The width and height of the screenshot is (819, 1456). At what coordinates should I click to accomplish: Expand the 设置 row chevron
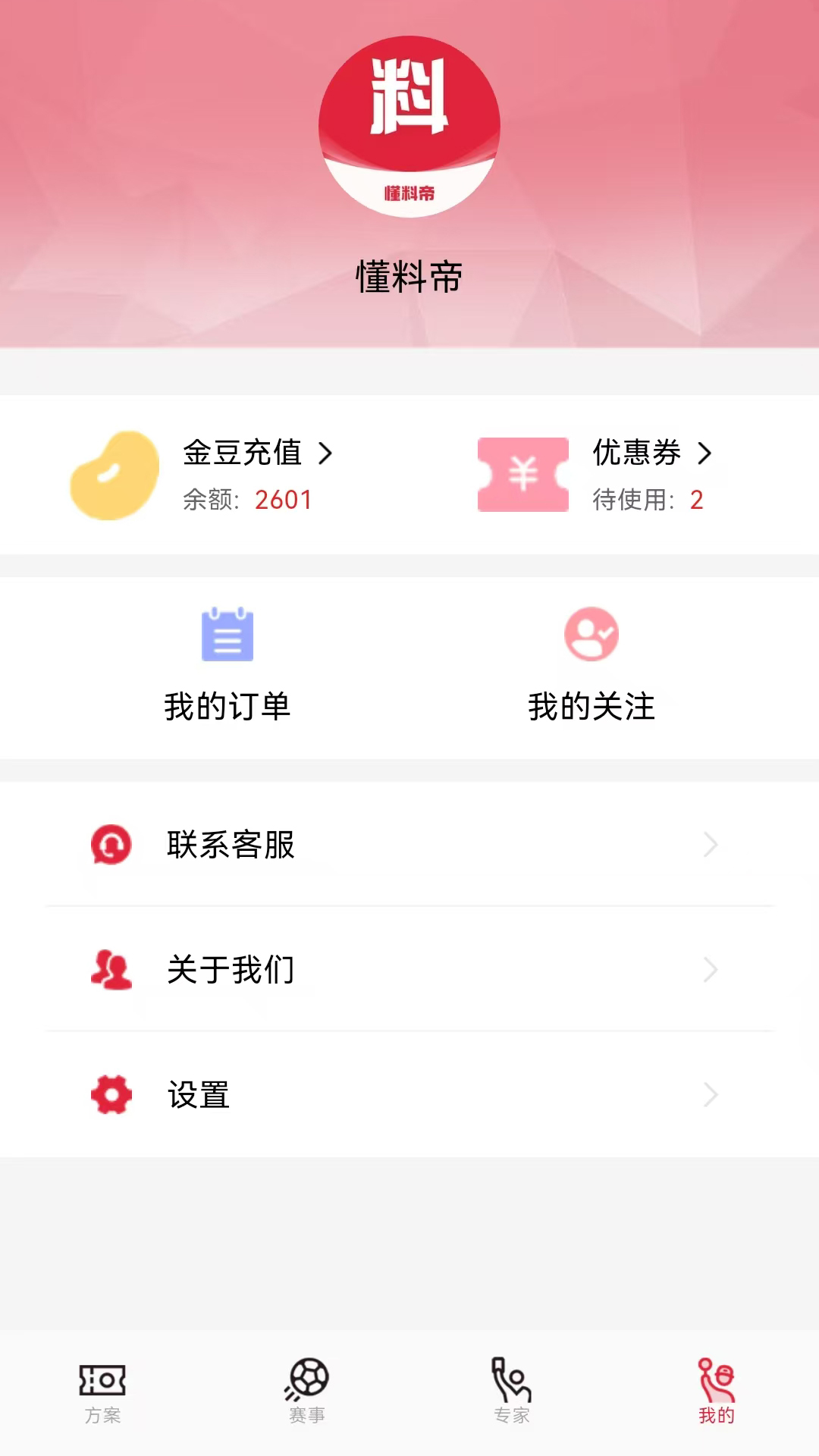pos(711,1094)
